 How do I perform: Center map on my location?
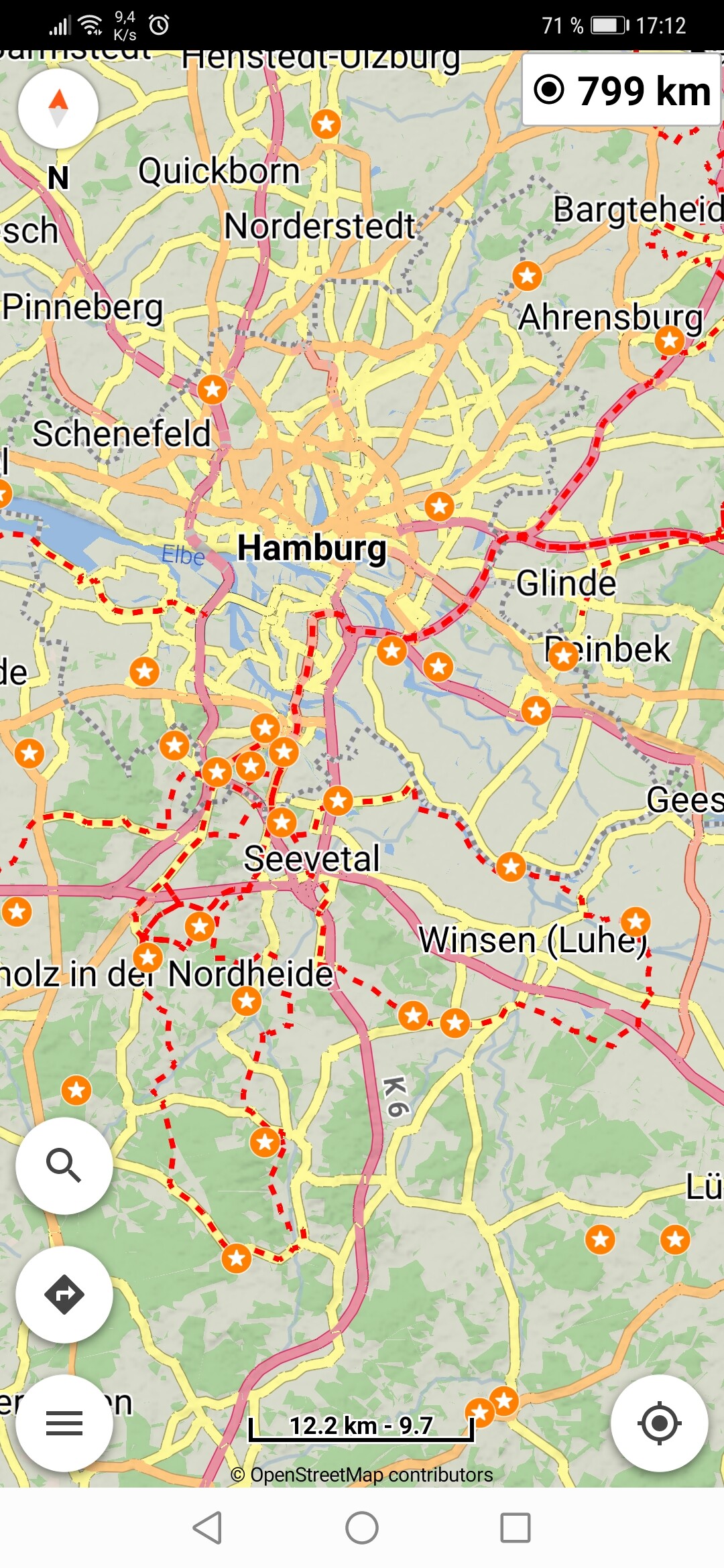(x=660, y=1423)
